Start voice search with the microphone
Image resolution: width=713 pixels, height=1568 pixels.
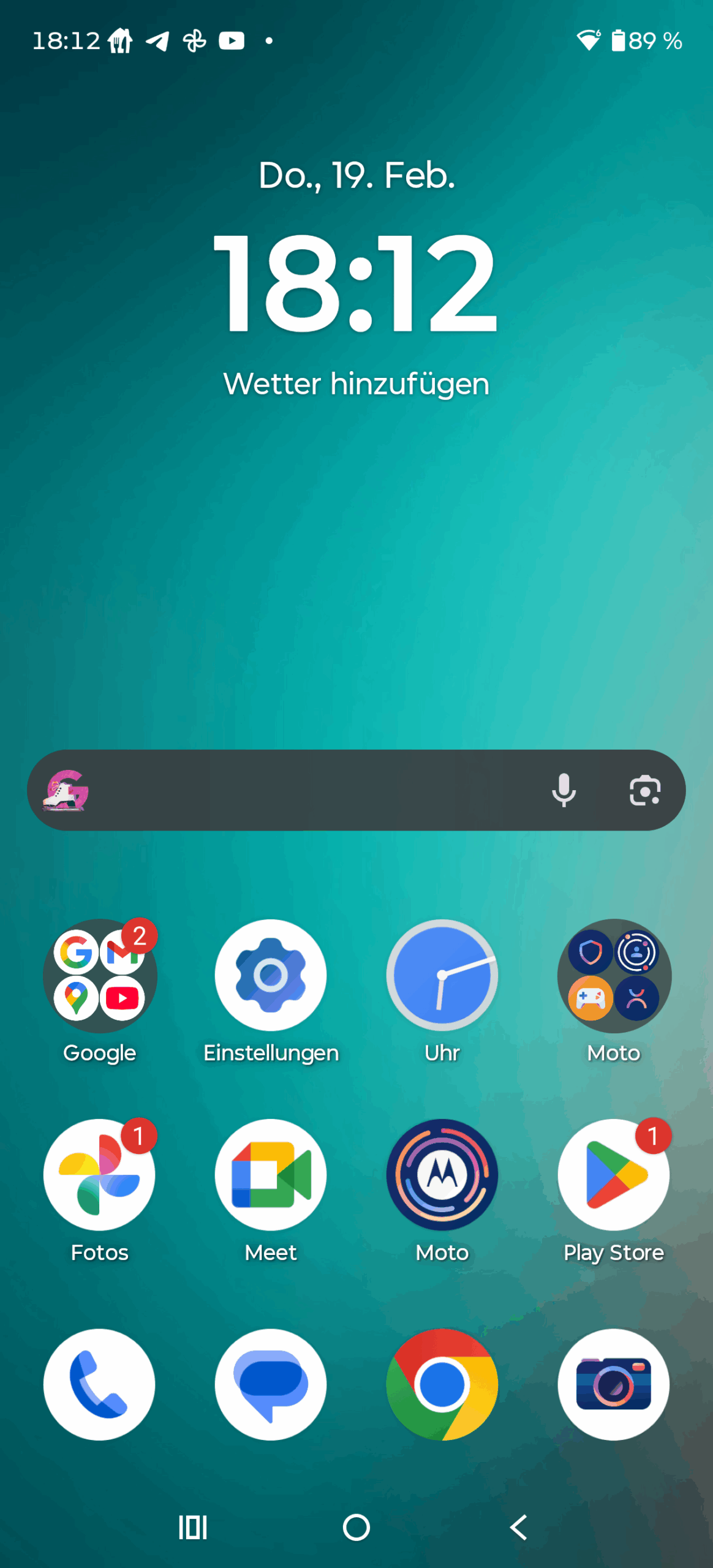[x=564, y=790]
